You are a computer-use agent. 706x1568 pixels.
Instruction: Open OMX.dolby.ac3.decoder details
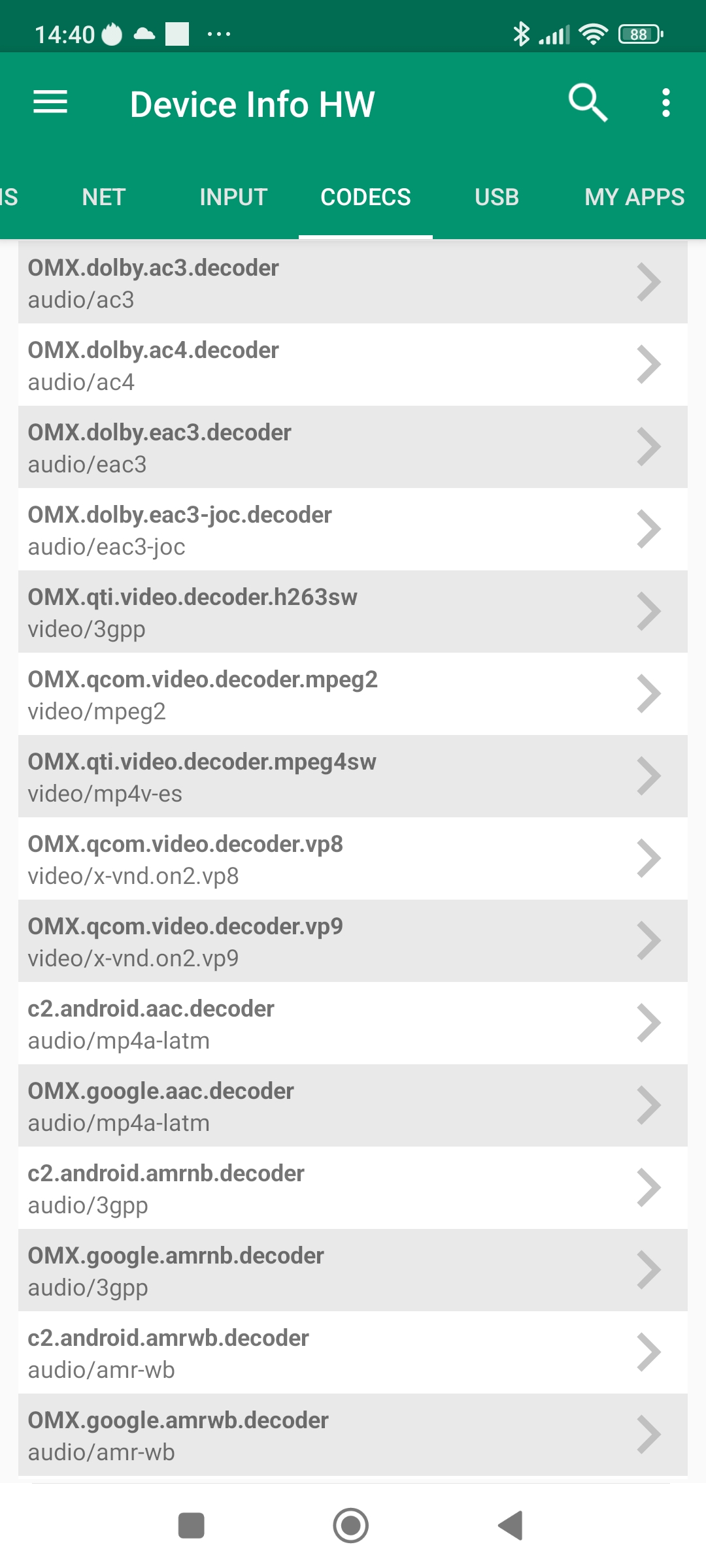click(353, 283)
